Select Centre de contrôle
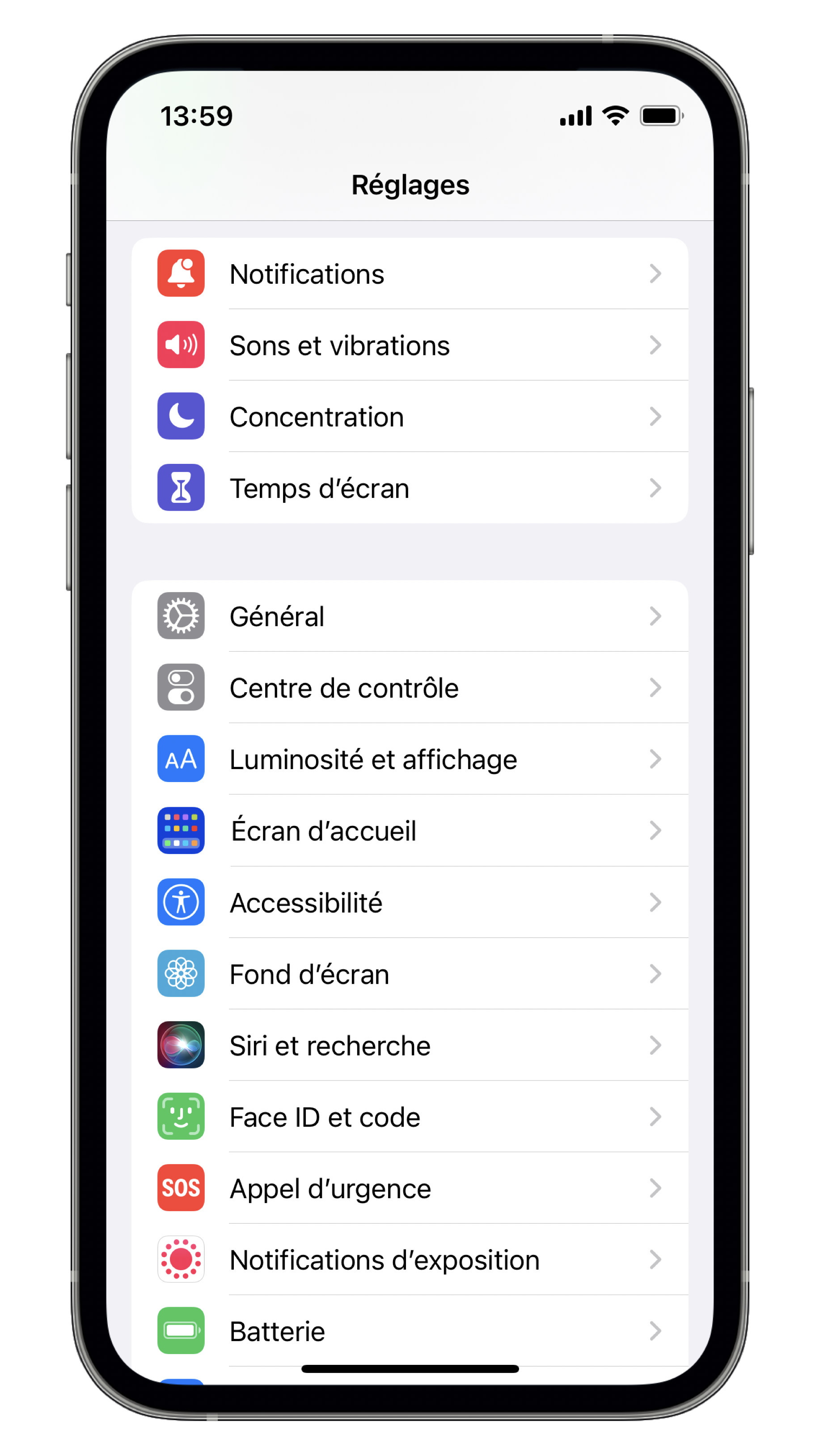Screen dimensions: 820x1456 [x=410, y=688]
